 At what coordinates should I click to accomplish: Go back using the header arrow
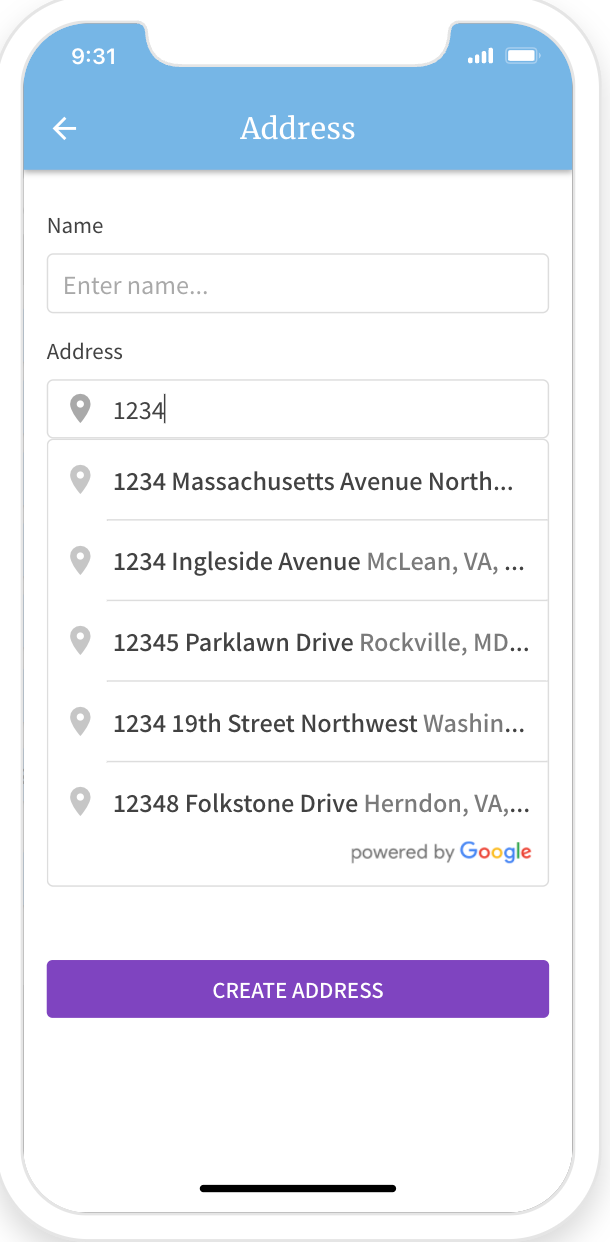coord(65,128)
